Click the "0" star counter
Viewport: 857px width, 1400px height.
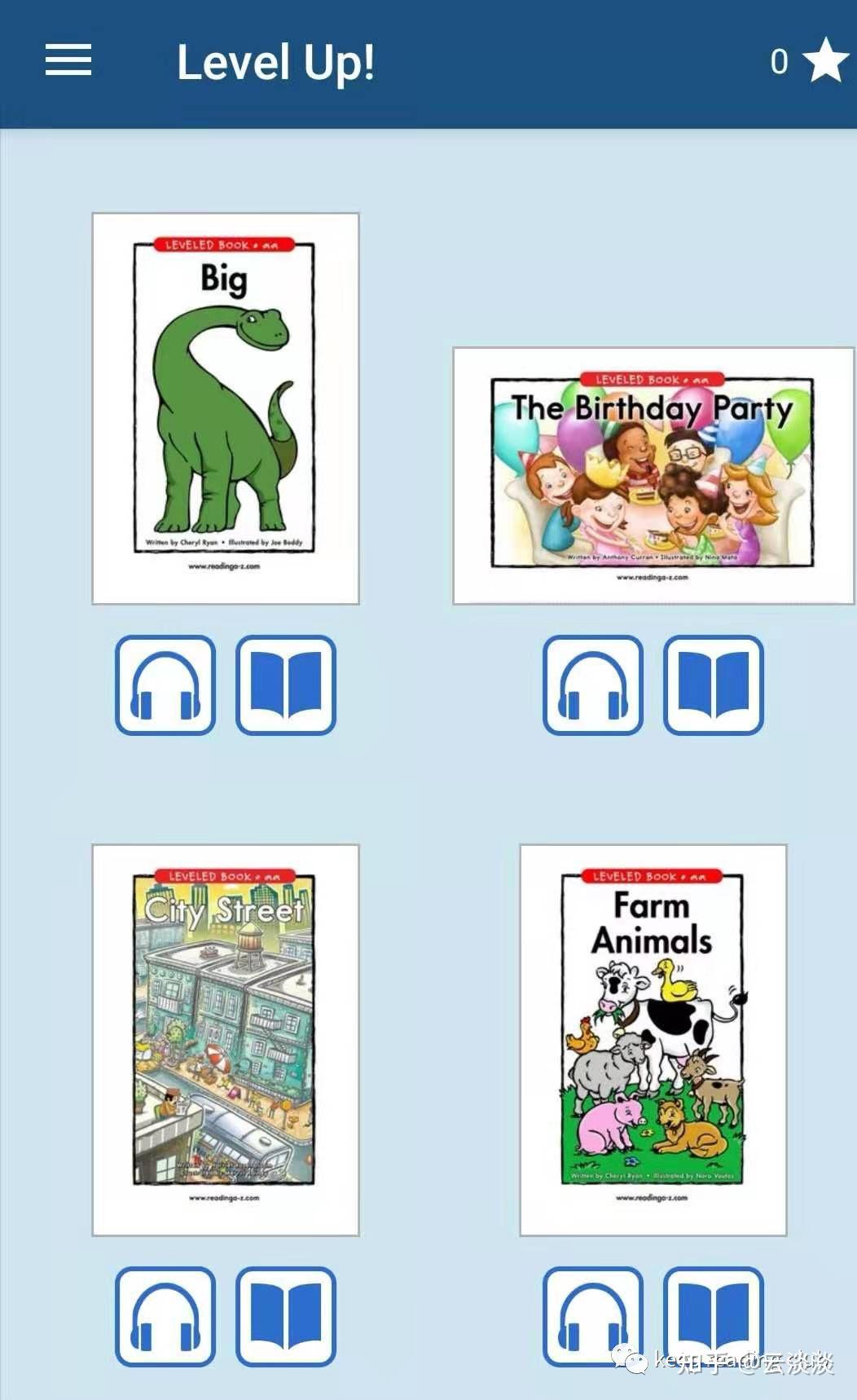(x=779, y=60)
